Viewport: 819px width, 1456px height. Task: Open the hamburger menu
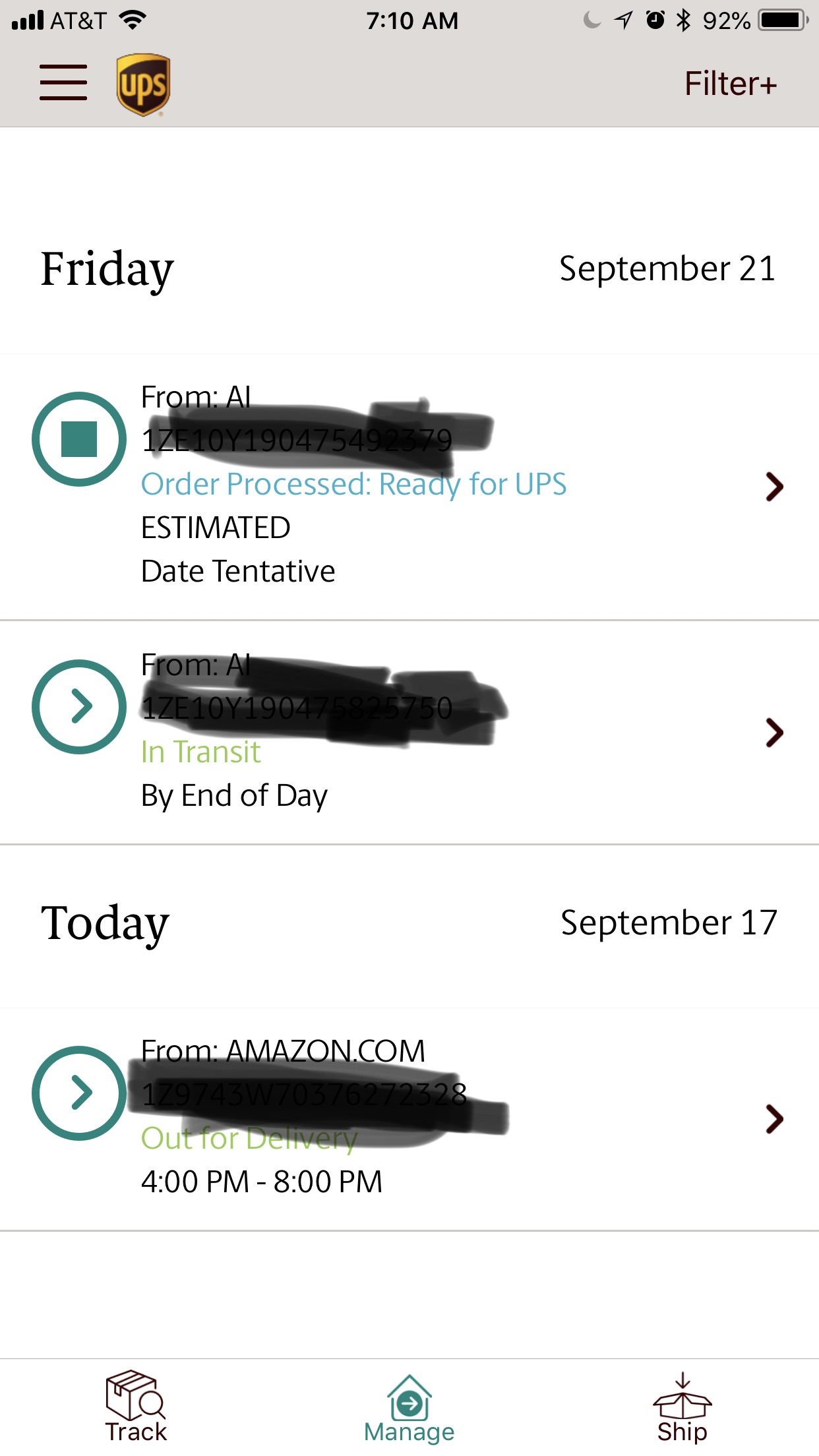pos(63,82)
